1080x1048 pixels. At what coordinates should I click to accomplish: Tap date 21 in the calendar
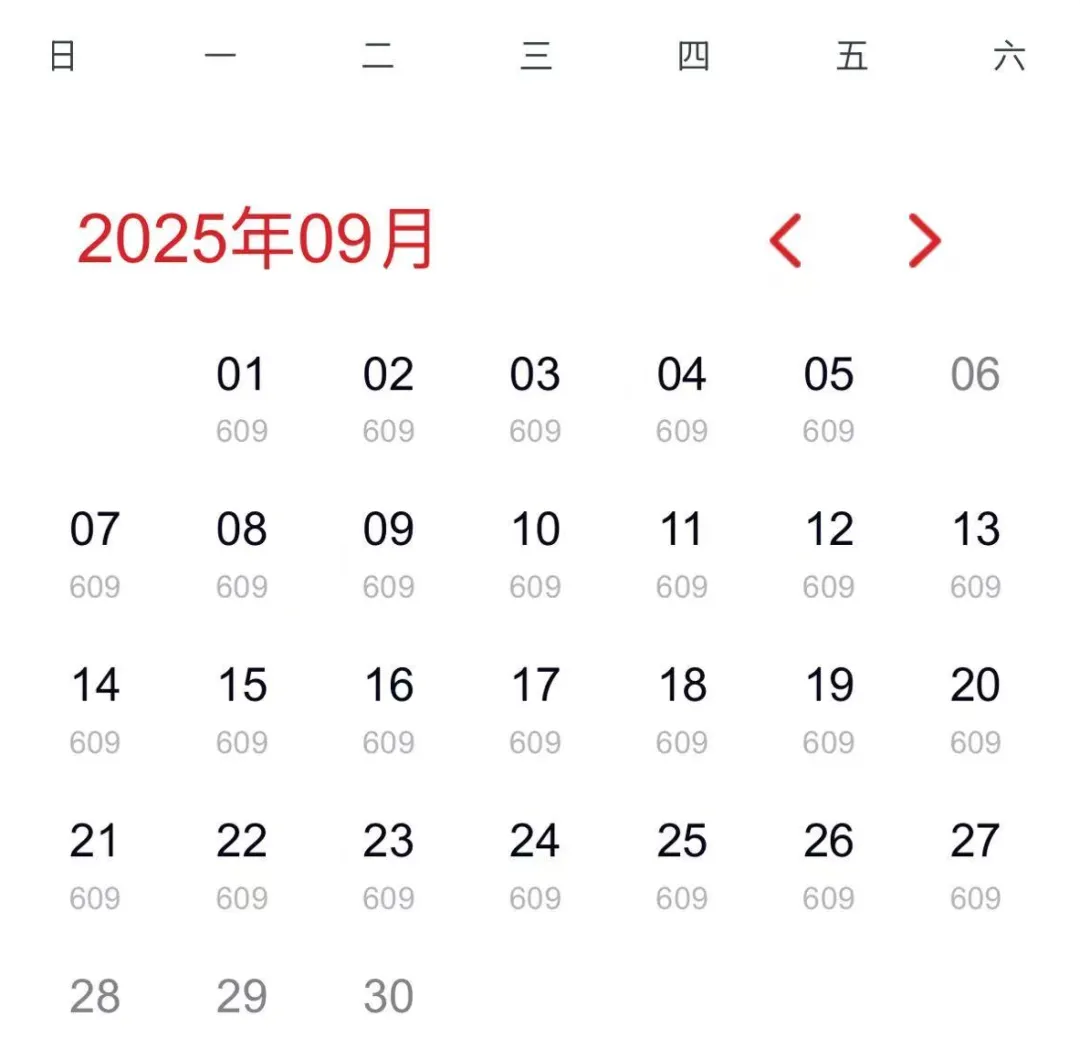click(95, 864)
